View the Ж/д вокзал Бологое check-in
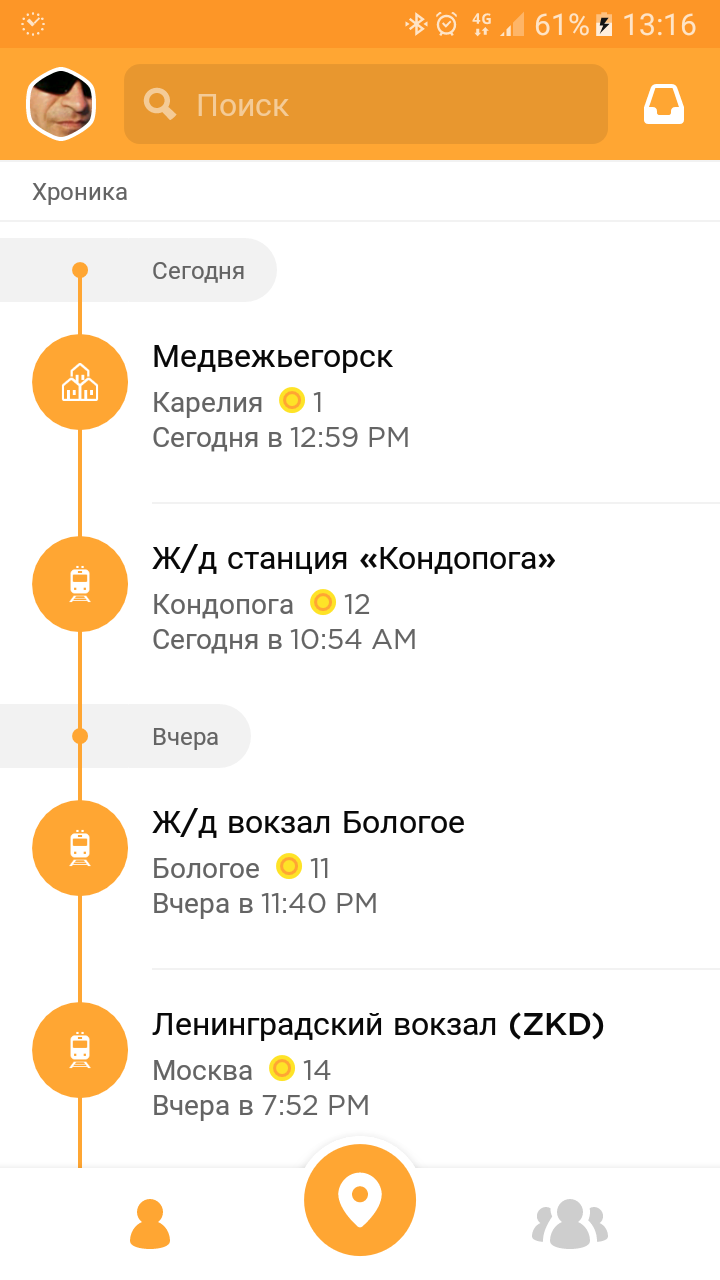The height and width of the screenshot is (1280, 720). click(360, 864)
